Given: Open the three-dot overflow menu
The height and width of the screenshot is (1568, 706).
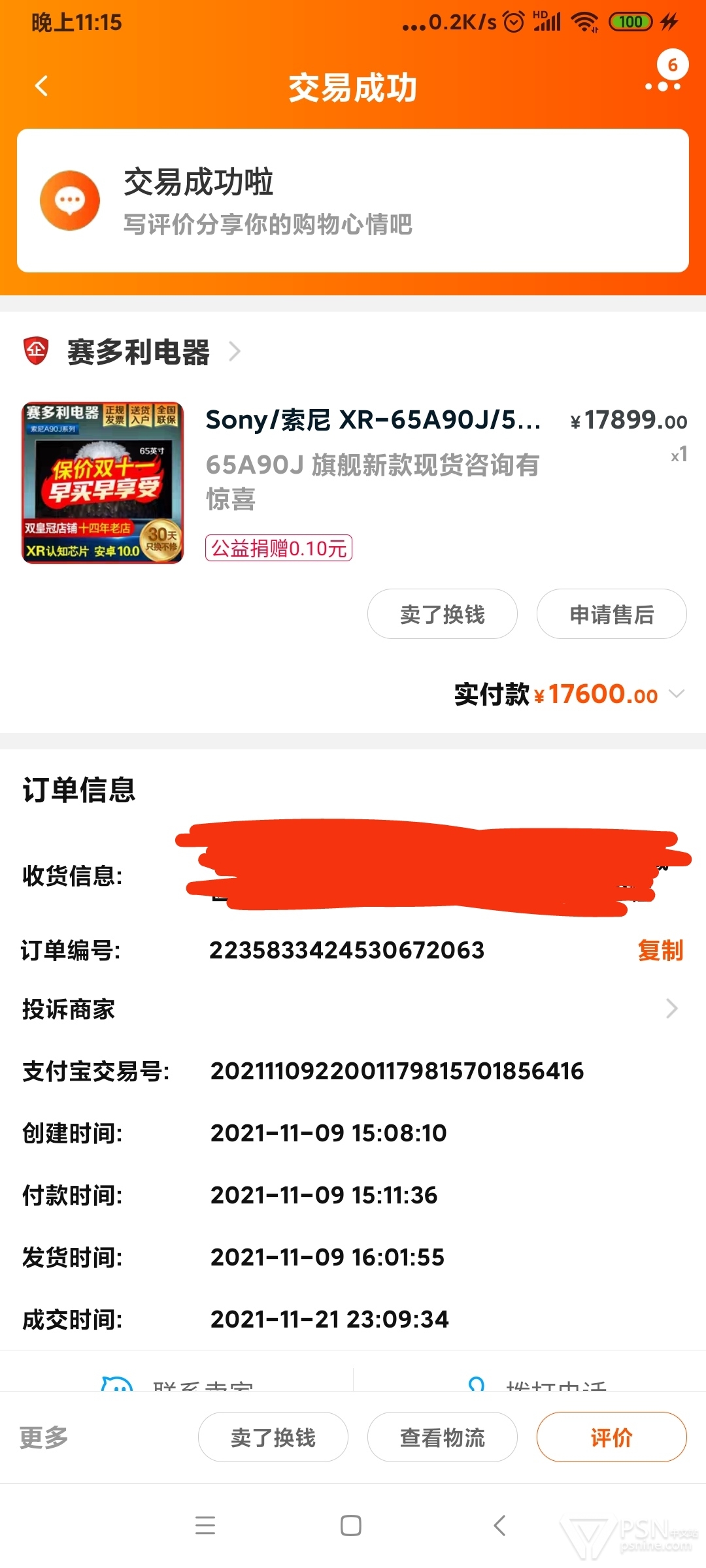Looking at the screenshot, I should pyautogui.click(x=663, y=86).
